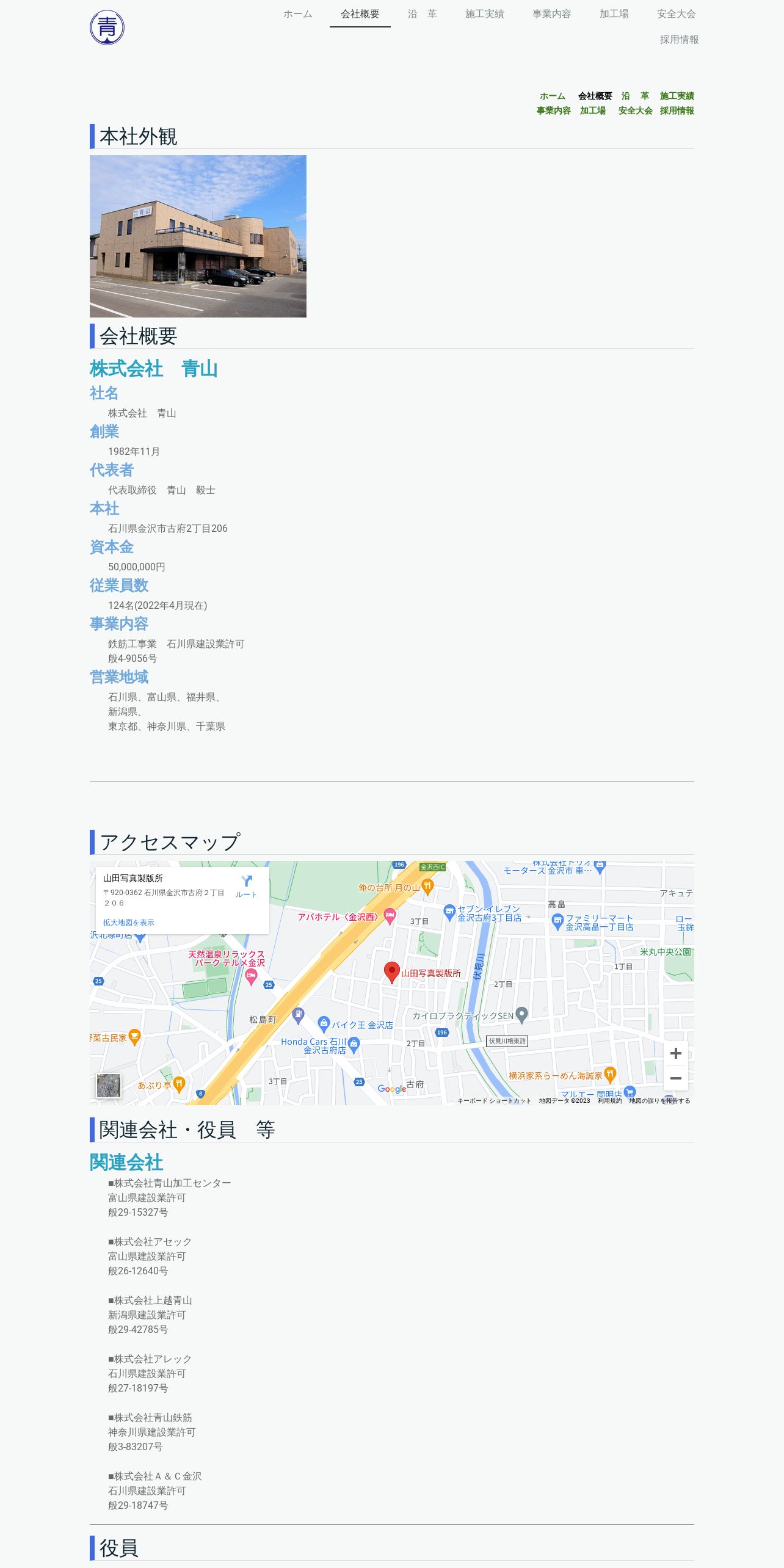
Task: Select 安全大会 in the top navigation bar
Action: pos(677,14)
